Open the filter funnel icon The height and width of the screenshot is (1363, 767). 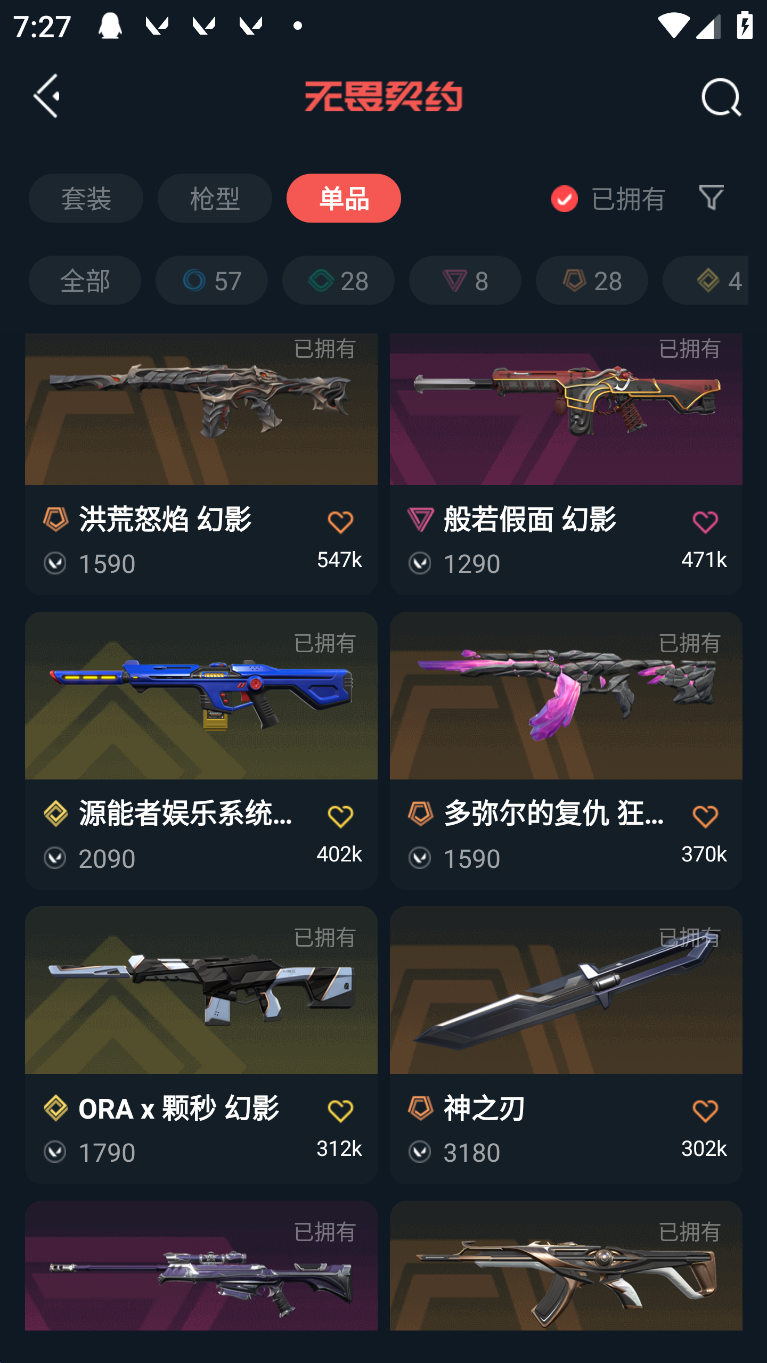pyautogui.click(x=711, y=197)
